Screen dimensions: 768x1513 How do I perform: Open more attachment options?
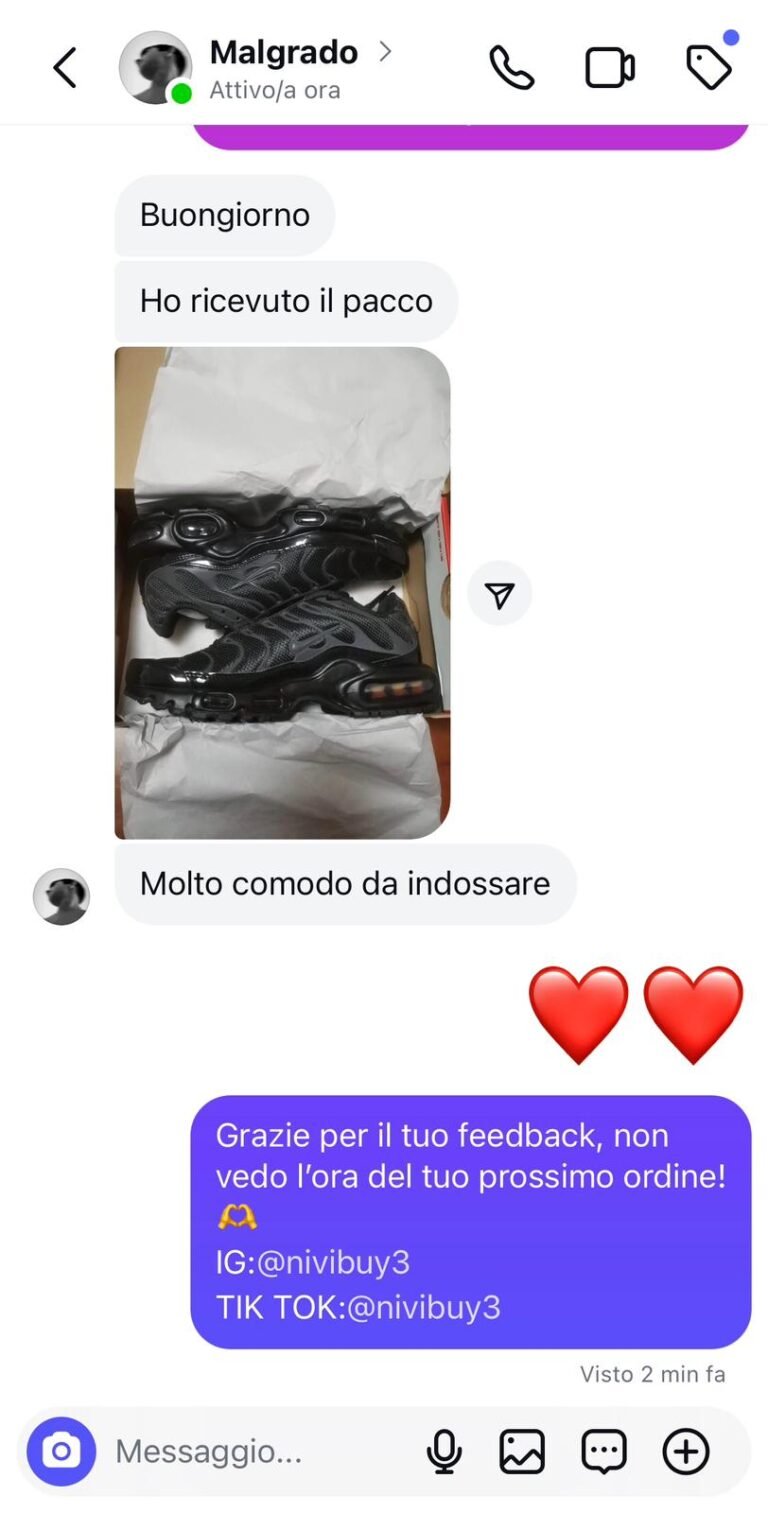coord(686,1451)
